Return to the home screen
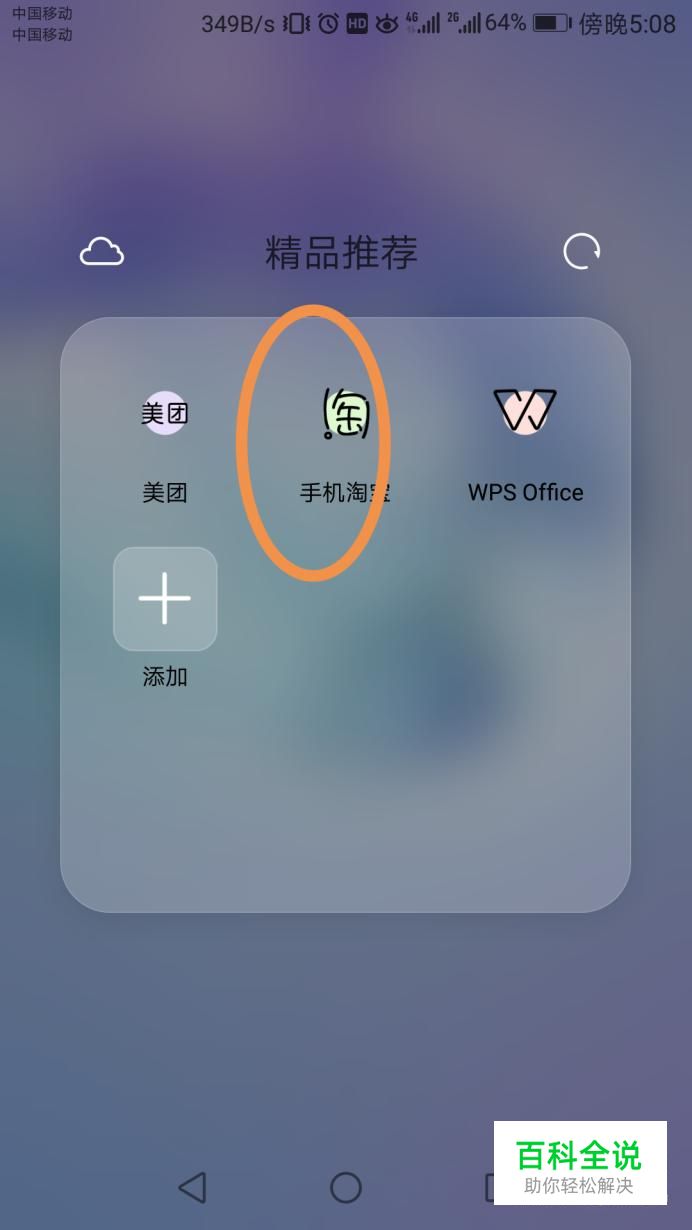The height and width of the screenshot is (1230, 692). click(x=346, y=1187)
